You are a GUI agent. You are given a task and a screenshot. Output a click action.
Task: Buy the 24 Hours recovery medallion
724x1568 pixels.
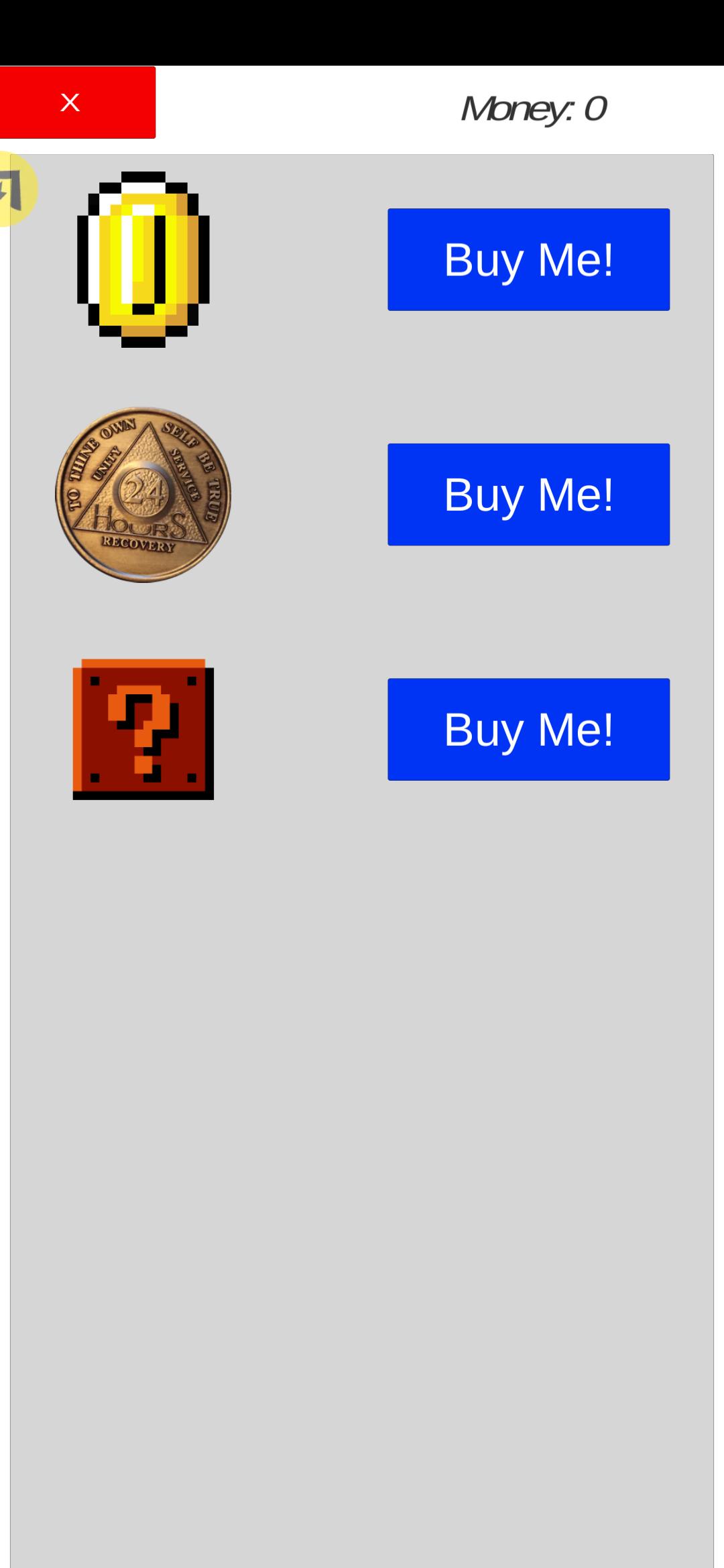tap(528, 495)
